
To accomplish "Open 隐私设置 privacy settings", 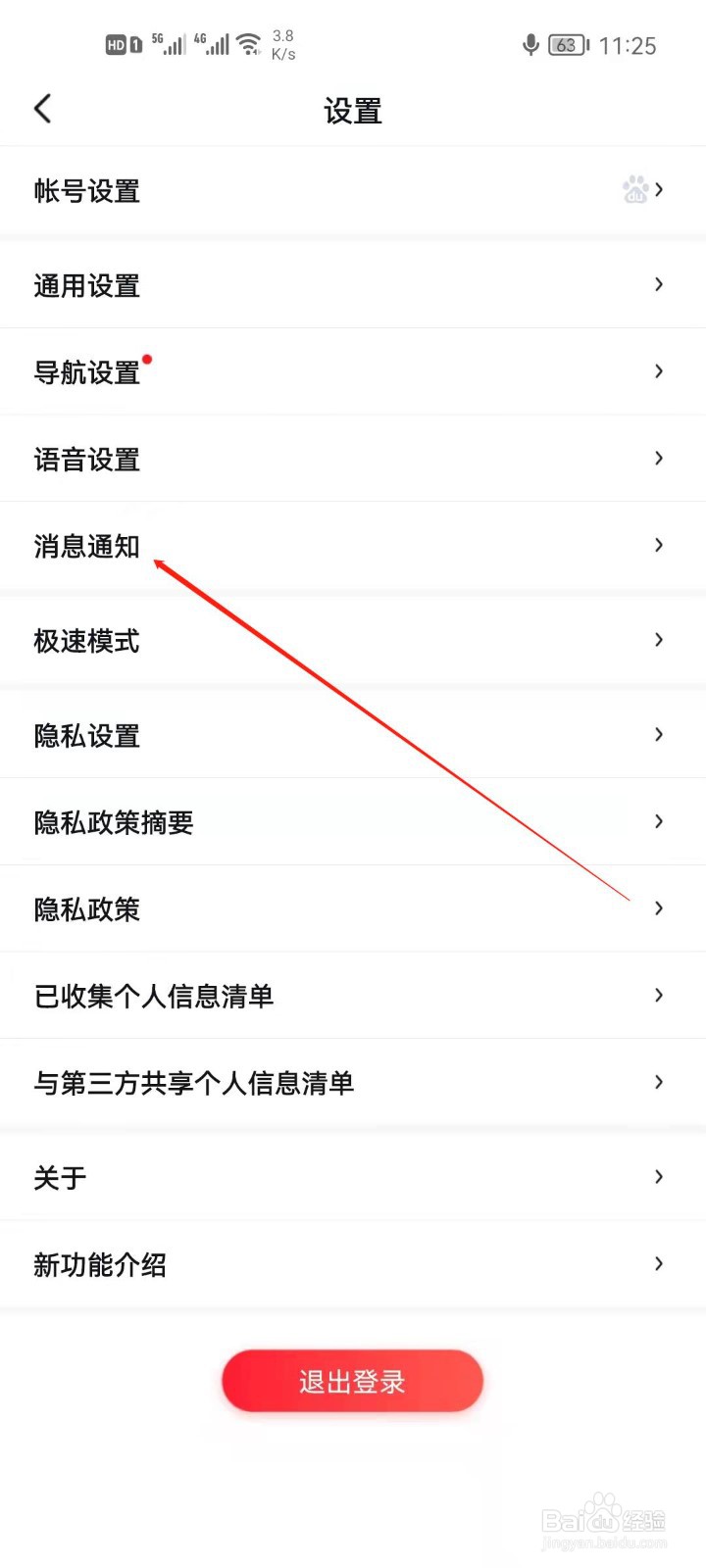I will coord(88,735).
